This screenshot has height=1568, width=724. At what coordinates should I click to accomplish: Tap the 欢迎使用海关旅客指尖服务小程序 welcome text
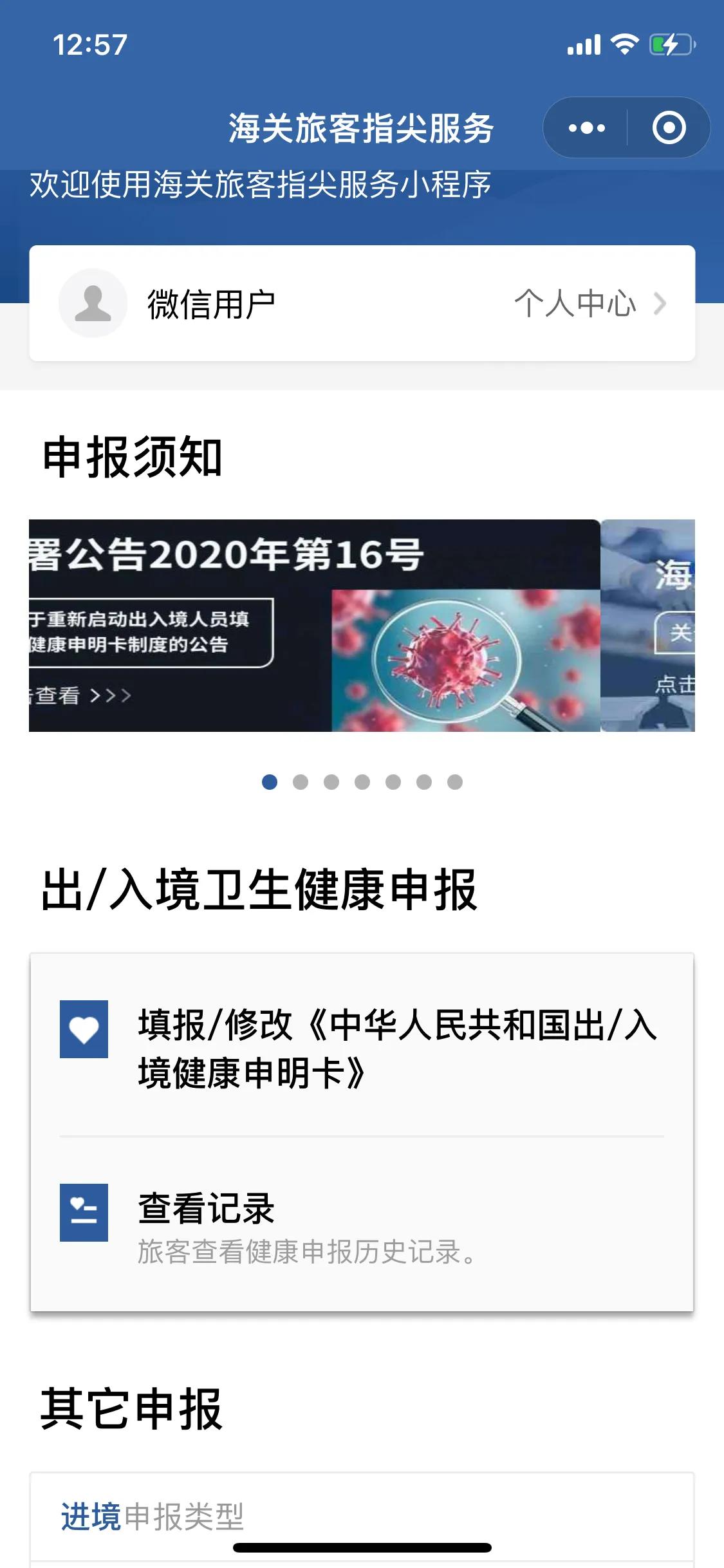click(x=257, y=185)
